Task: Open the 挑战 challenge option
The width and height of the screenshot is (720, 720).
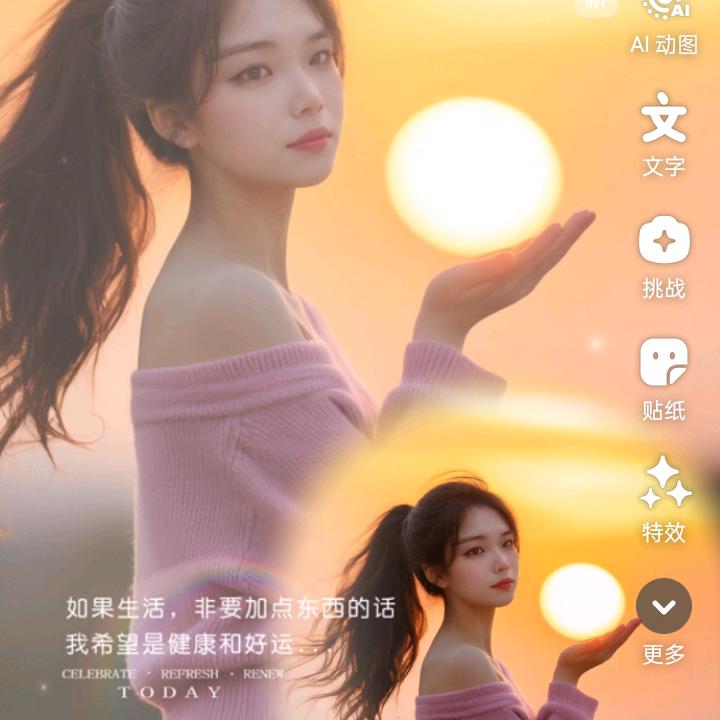Action: pyautogui.click(x=664, y=257)
